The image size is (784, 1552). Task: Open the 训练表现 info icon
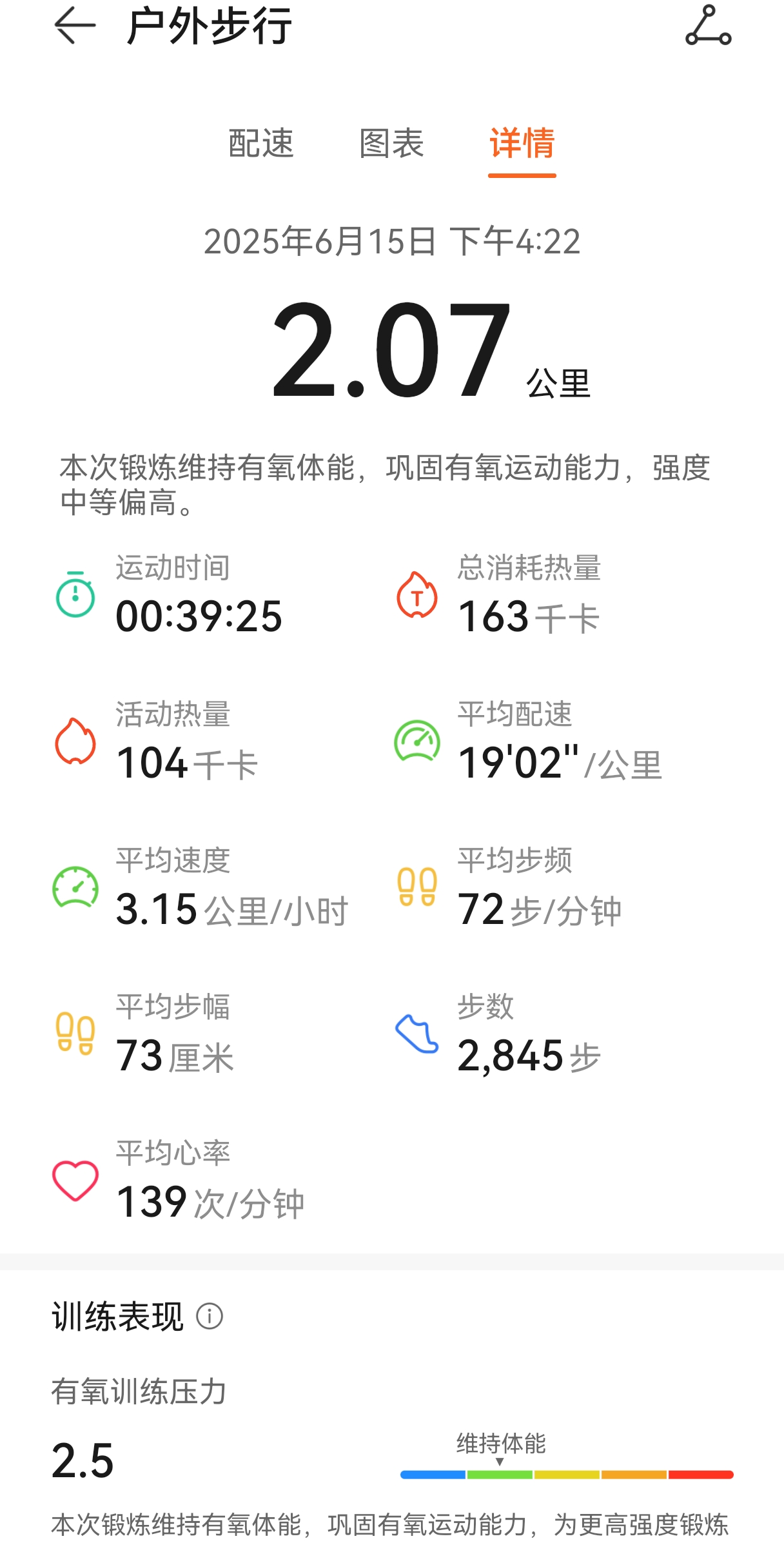point(210,1316)
